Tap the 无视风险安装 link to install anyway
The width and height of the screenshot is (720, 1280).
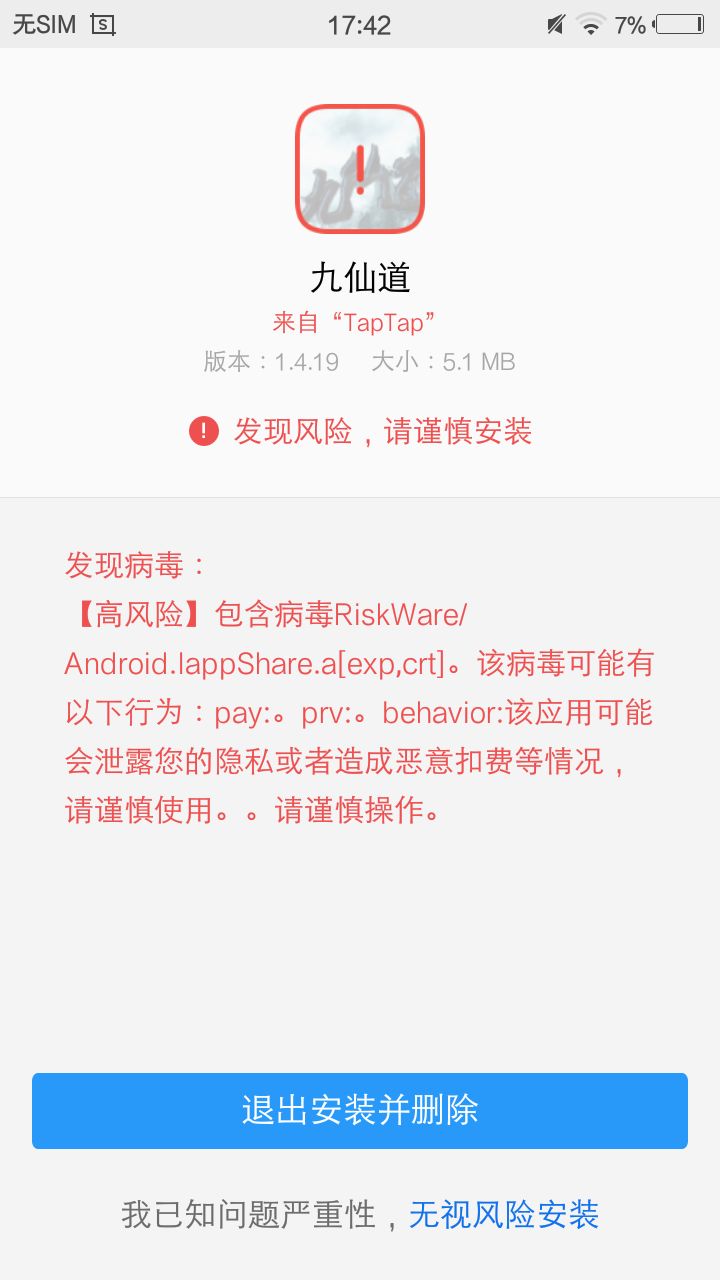coord(504,1215)
